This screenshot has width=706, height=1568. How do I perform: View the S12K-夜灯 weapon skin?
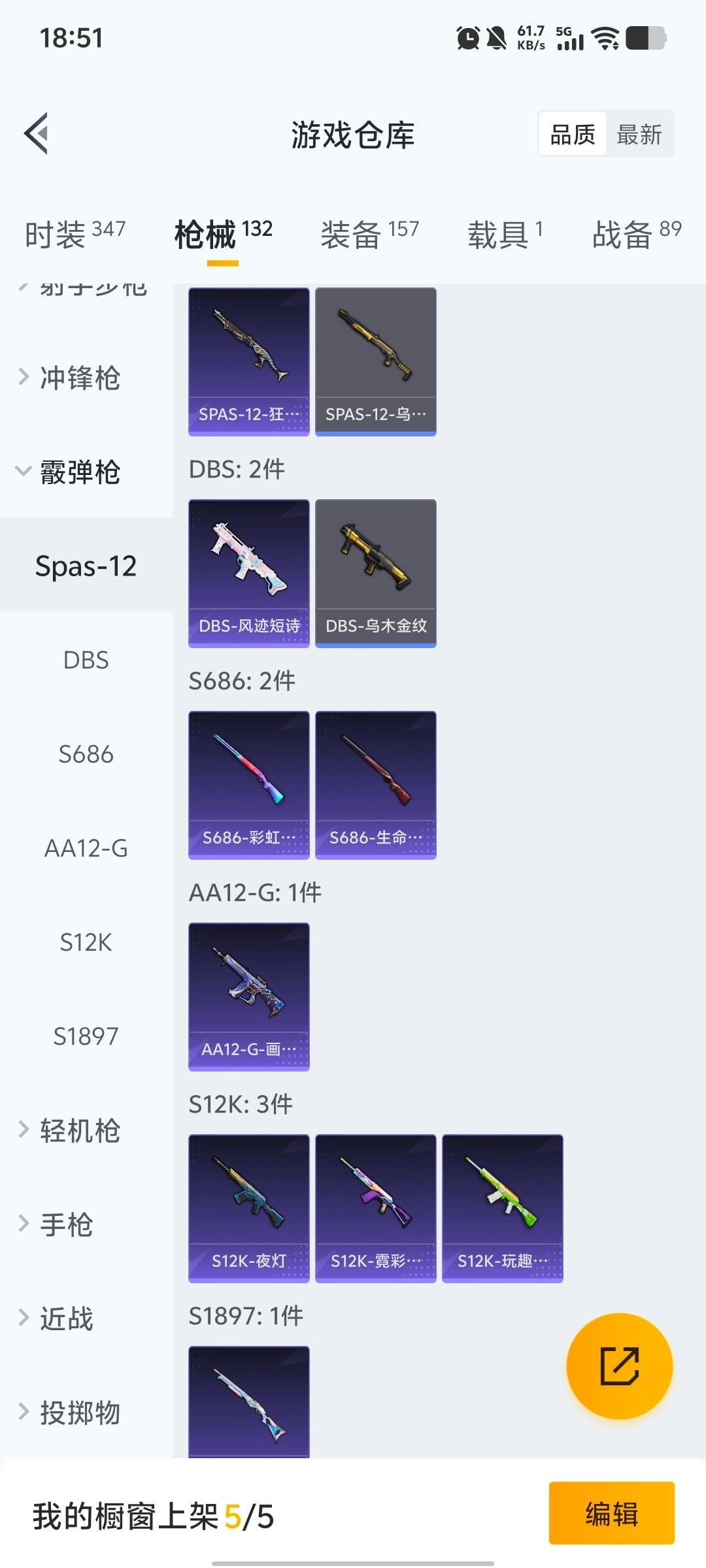(x=248, y=1207)
